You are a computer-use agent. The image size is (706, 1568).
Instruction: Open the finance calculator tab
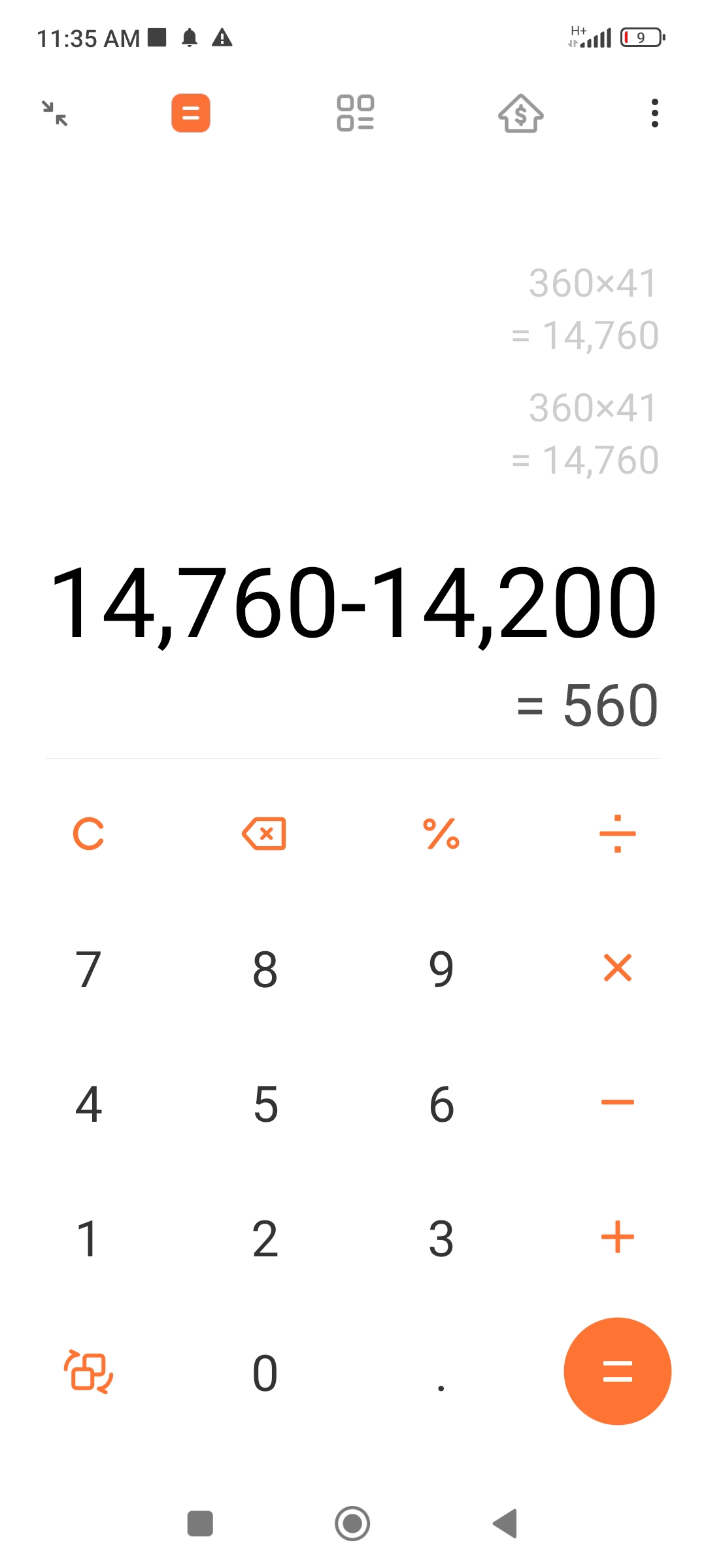tap(520, 113)
